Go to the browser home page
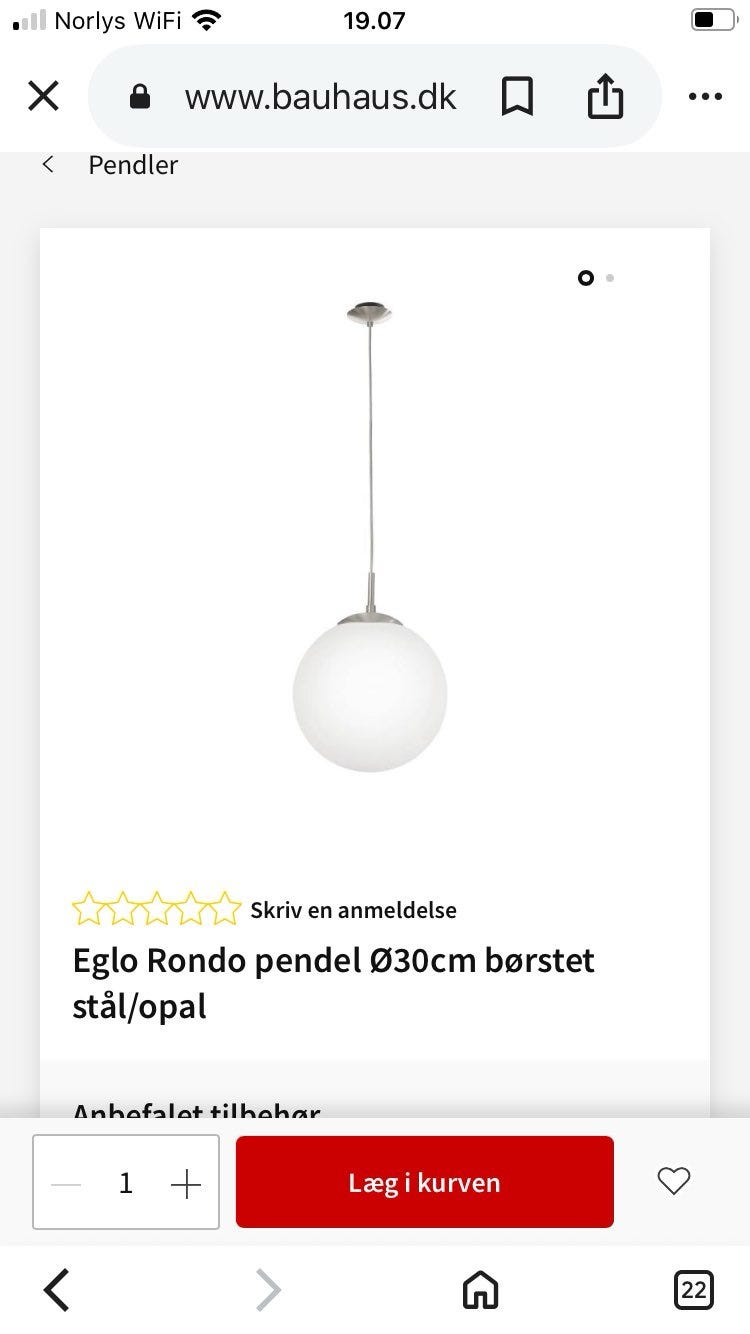This screenshot has height=1334, width=750. tap(480, 1290)
